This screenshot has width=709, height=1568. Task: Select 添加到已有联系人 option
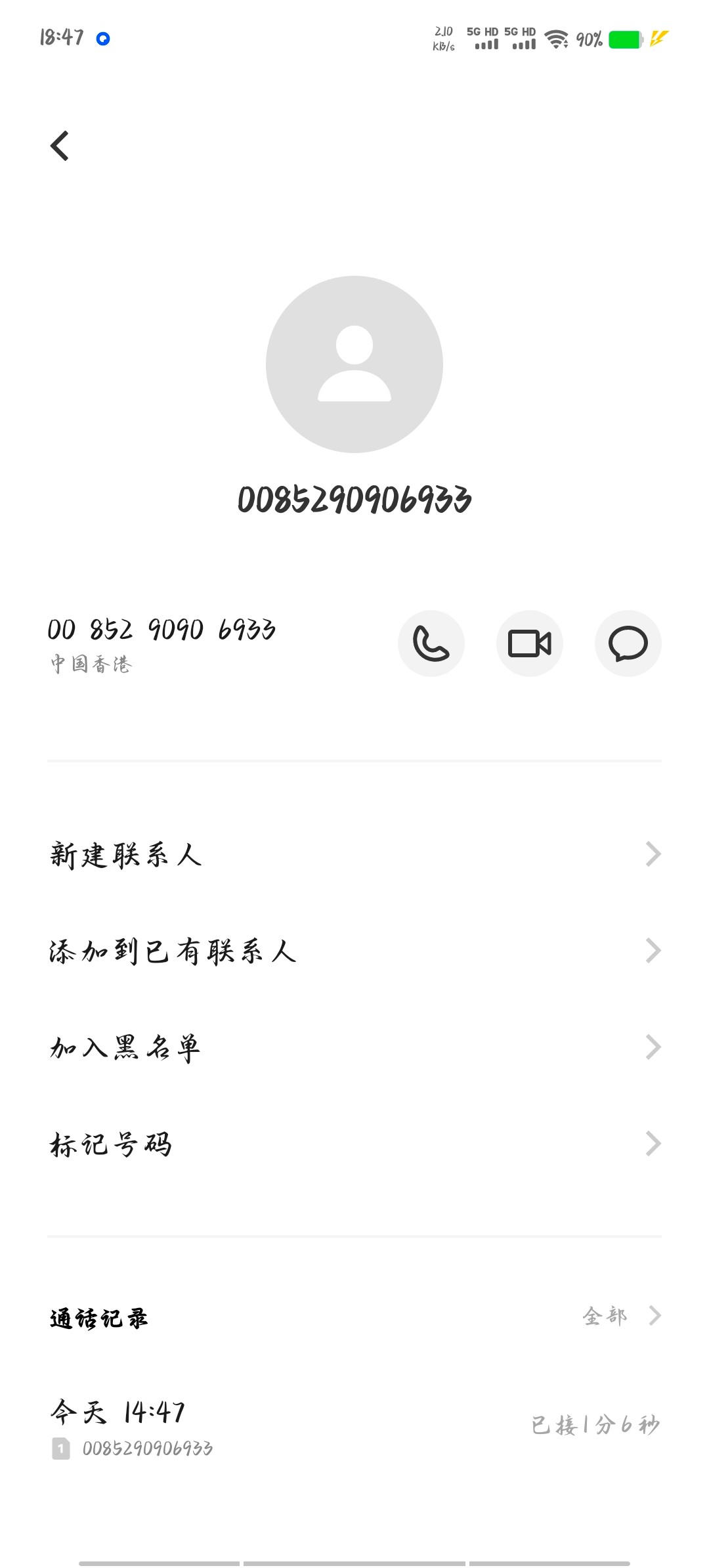pos(354,951)
